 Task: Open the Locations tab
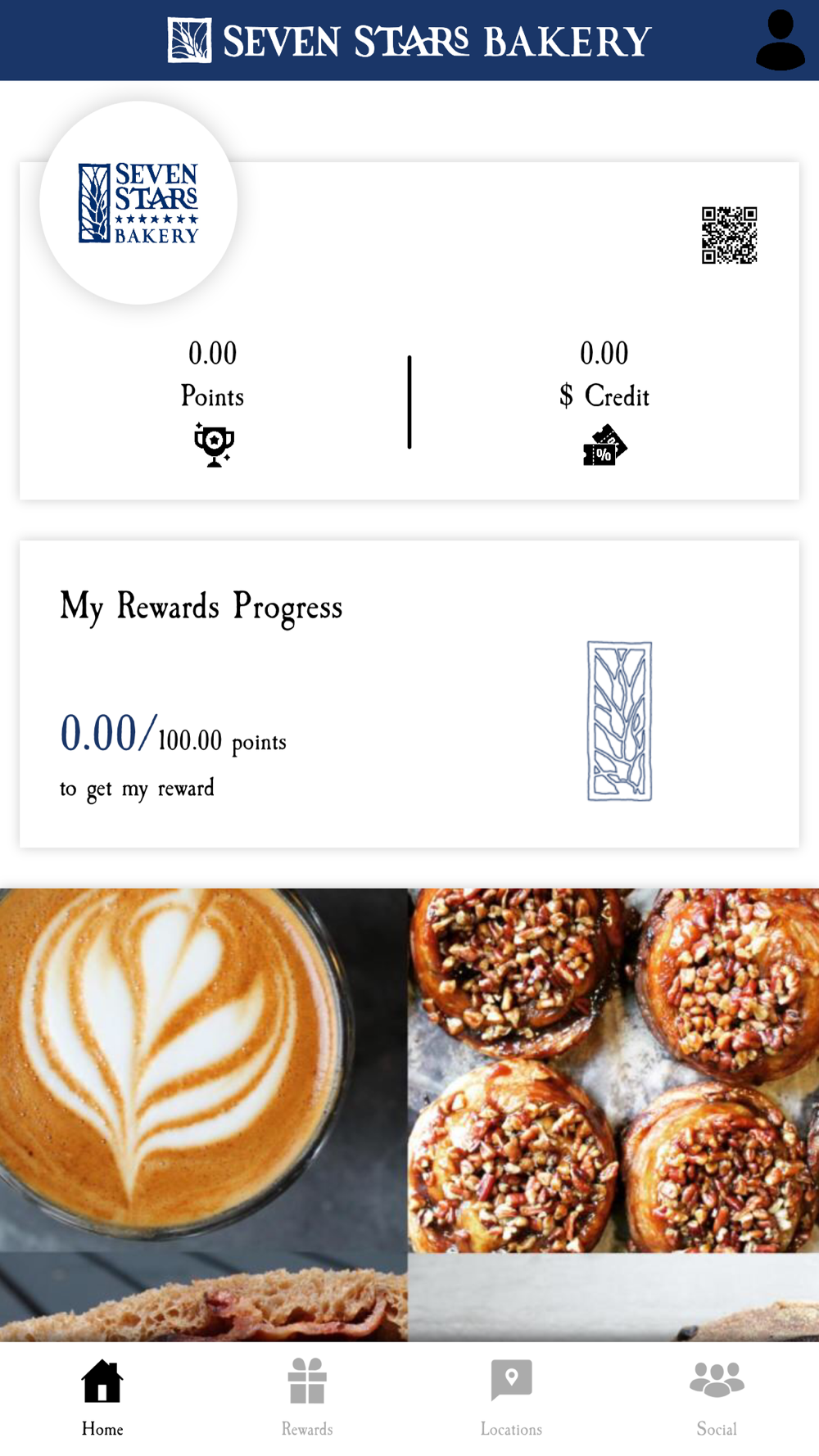click(511, 1397)
